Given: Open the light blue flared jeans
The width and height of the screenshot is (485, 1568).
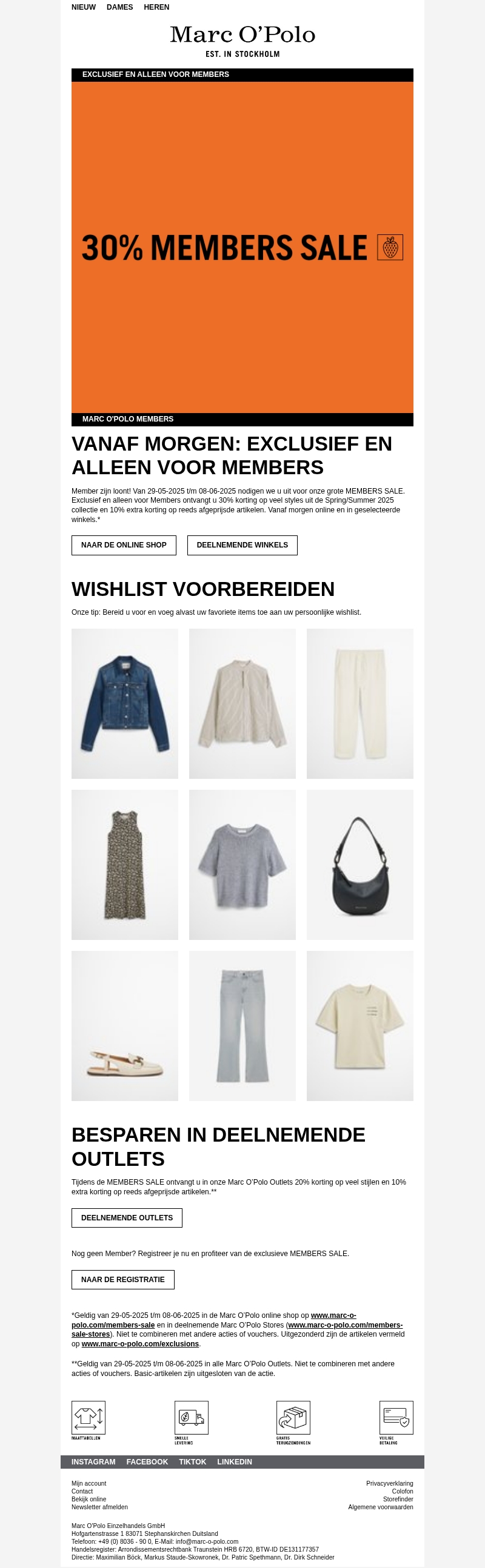Looking at the screenshot, I should coord(242,1026).
